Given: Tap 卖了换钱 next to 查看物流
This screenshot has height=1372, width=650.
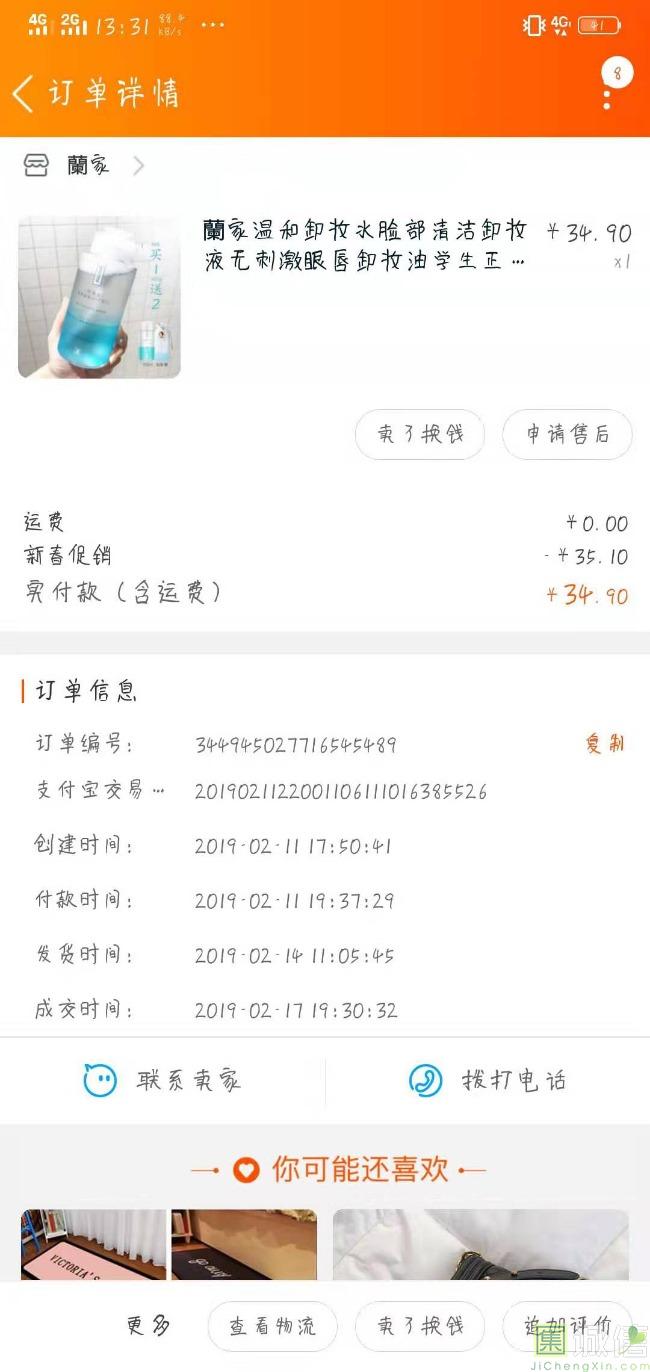Looking at the screenshot, I should (x=420, y=1326).
